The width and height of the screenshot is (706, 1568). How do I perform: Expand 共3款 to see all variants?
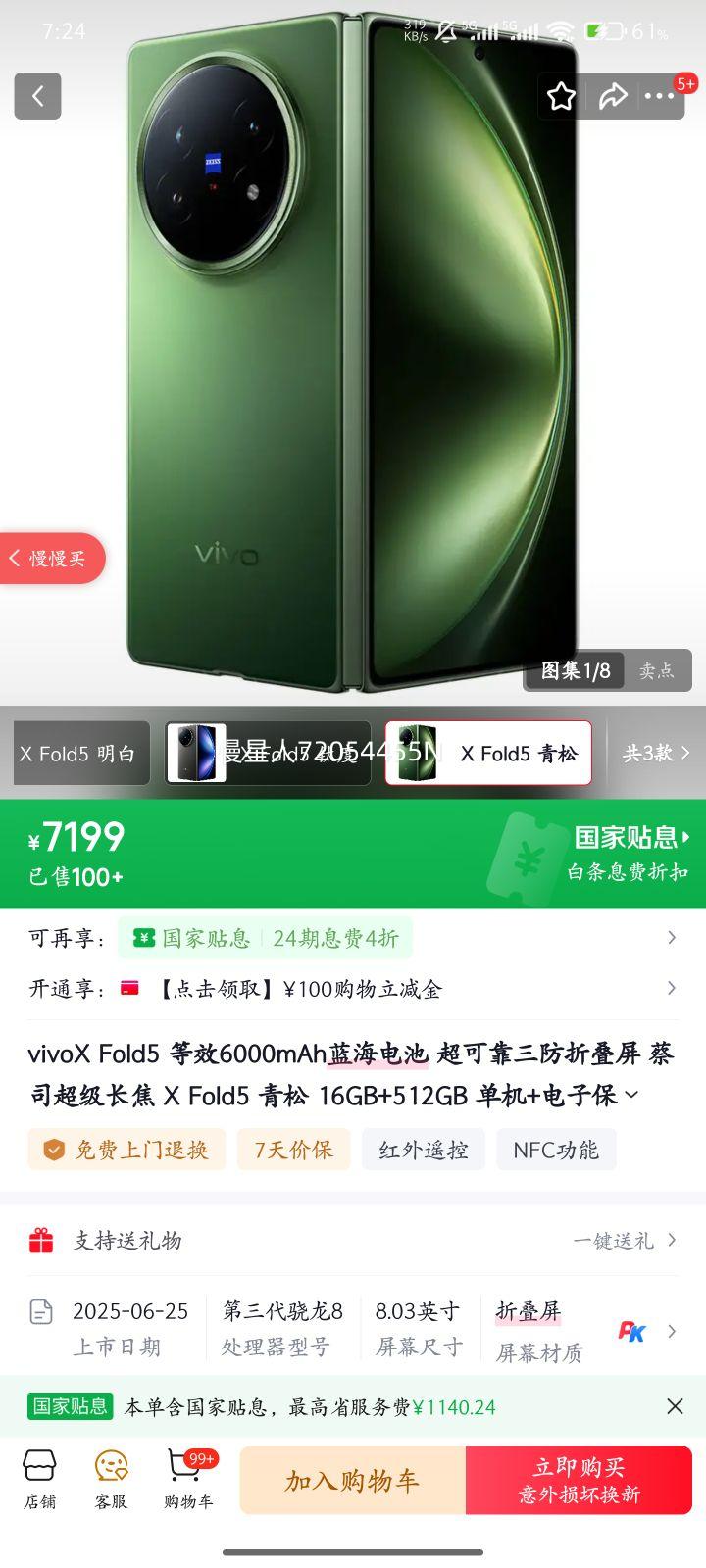click(658, 753)
